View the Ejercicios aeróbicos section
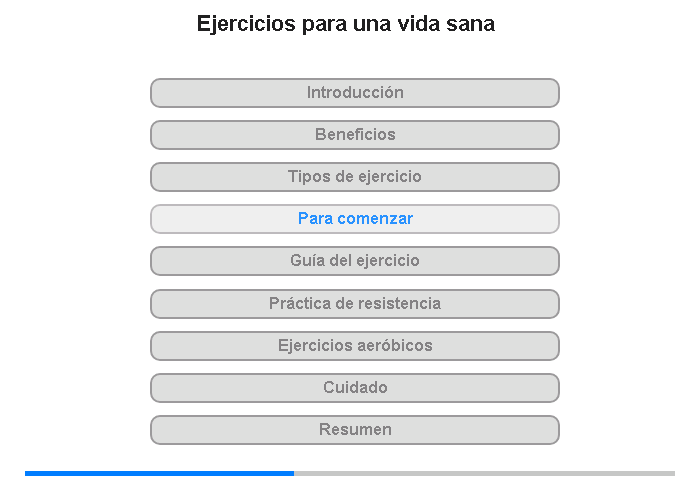700x480 pixels. (x=355, y=346)
